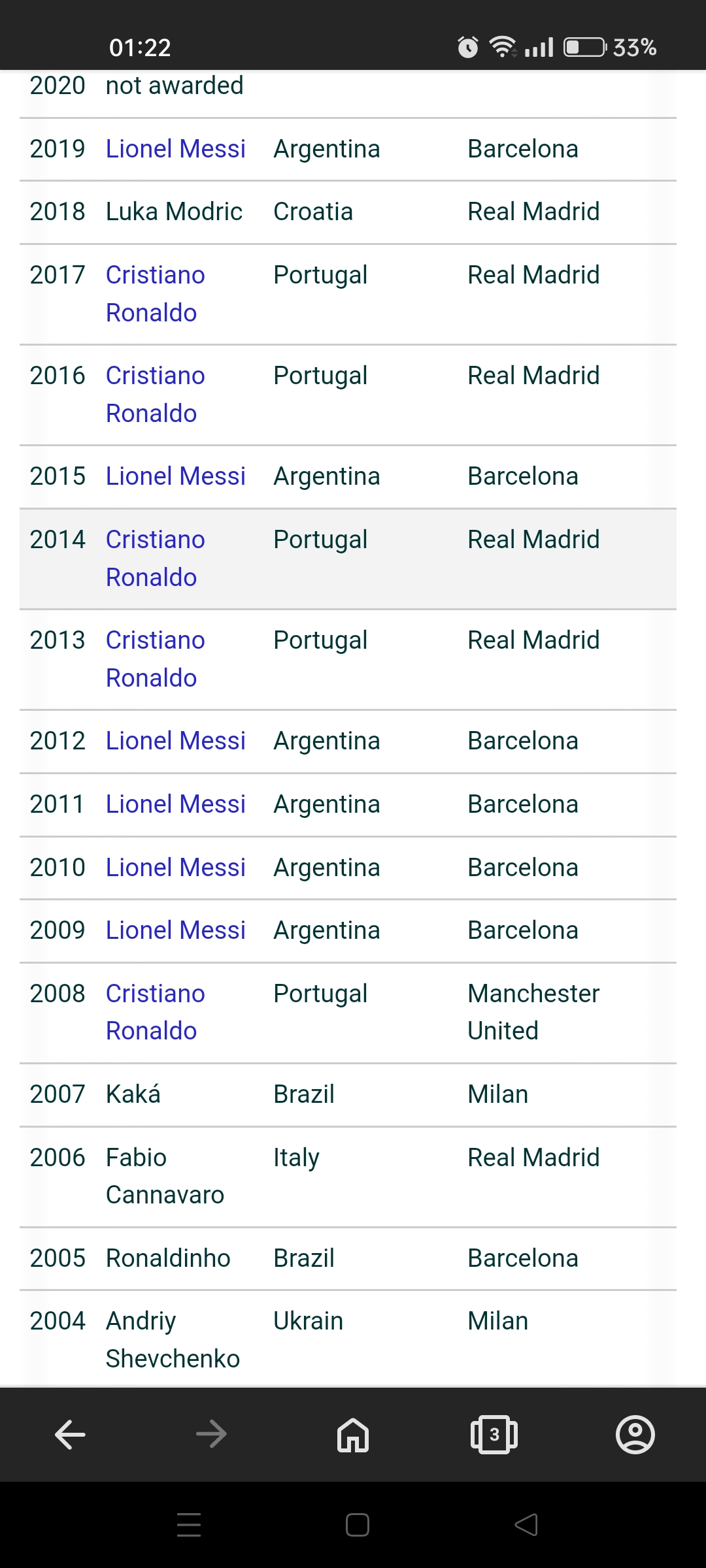
Task: Open the Cristiano Ronaldo link for 2014
Action: pos(156,559)
